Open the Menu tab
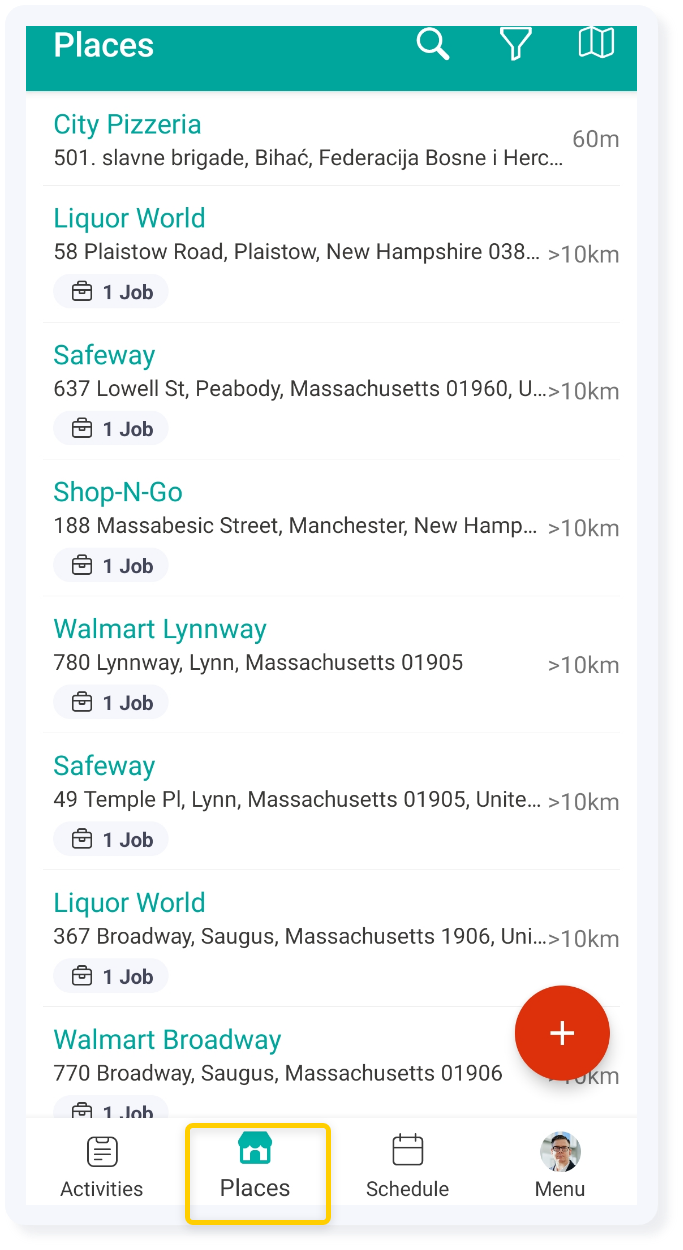Image resolution: width=683 pixels, height=1250 pixels. click(x=560, y=1167)
